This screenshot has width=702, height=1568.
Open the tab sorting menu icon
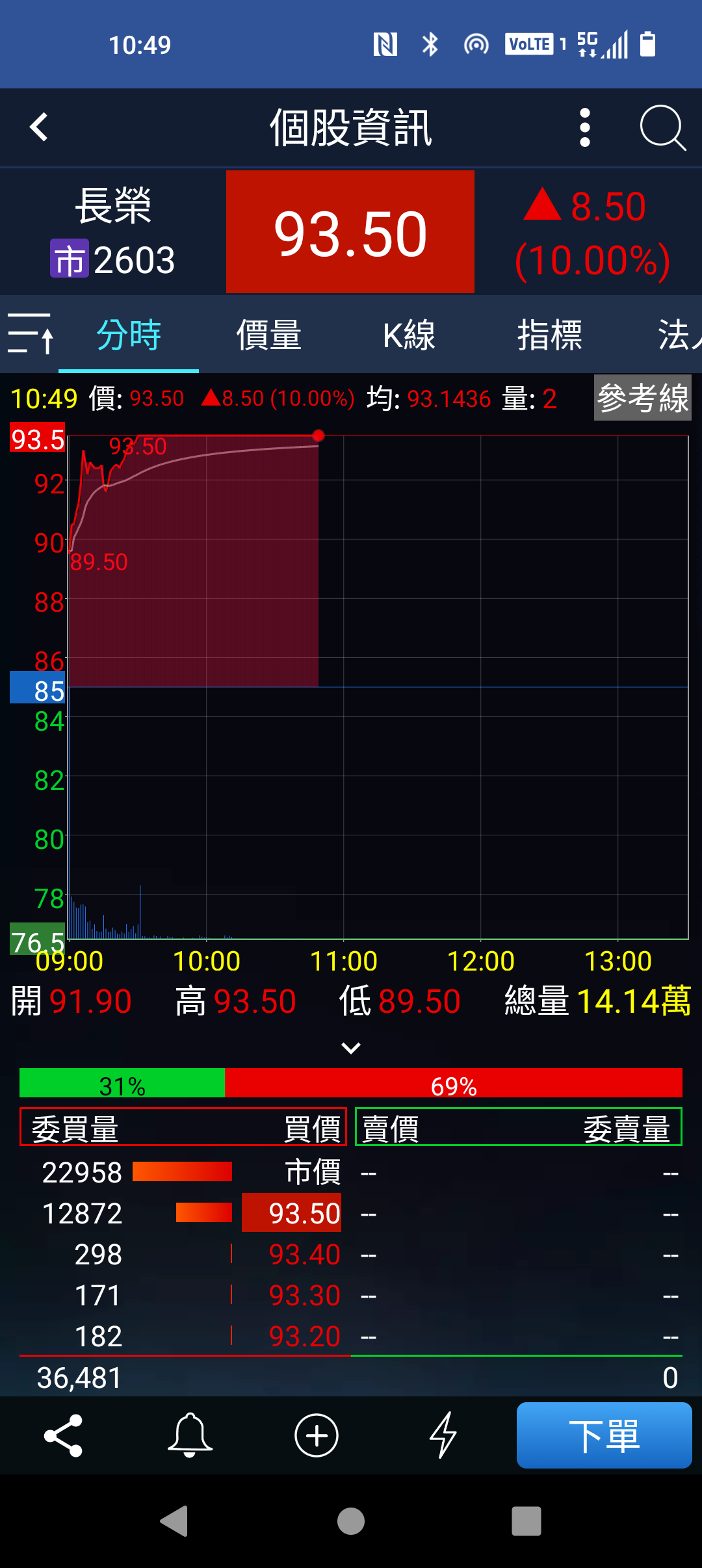click(30, 334)
